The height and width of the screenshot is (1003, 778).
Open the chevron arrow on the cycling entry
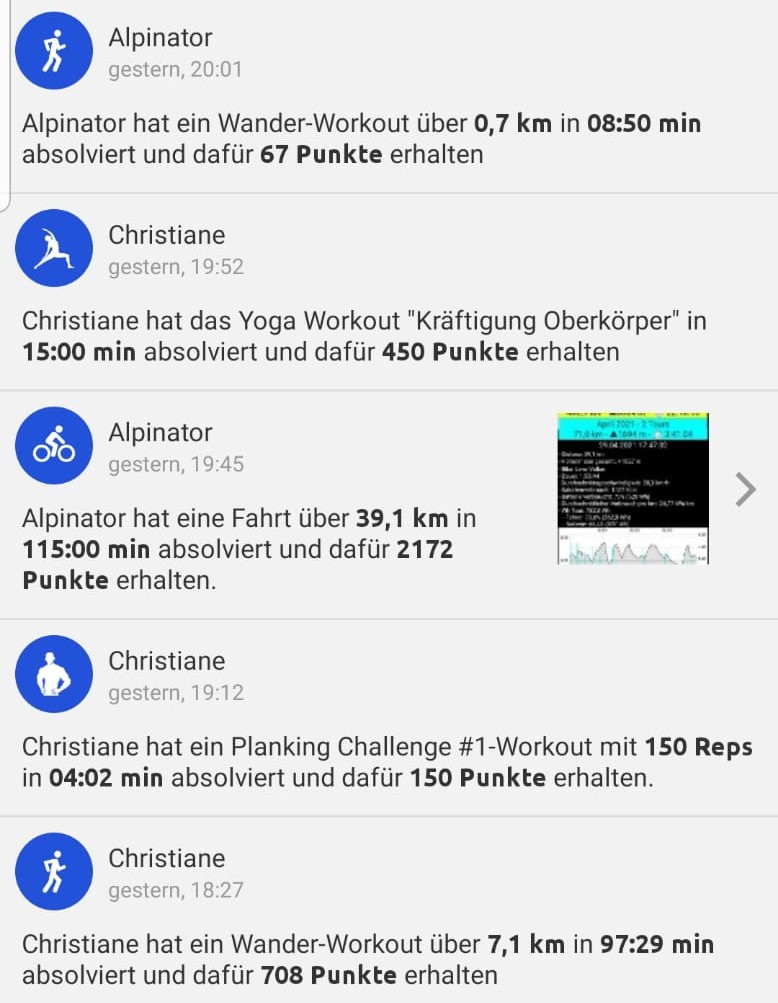click(744, 489)
